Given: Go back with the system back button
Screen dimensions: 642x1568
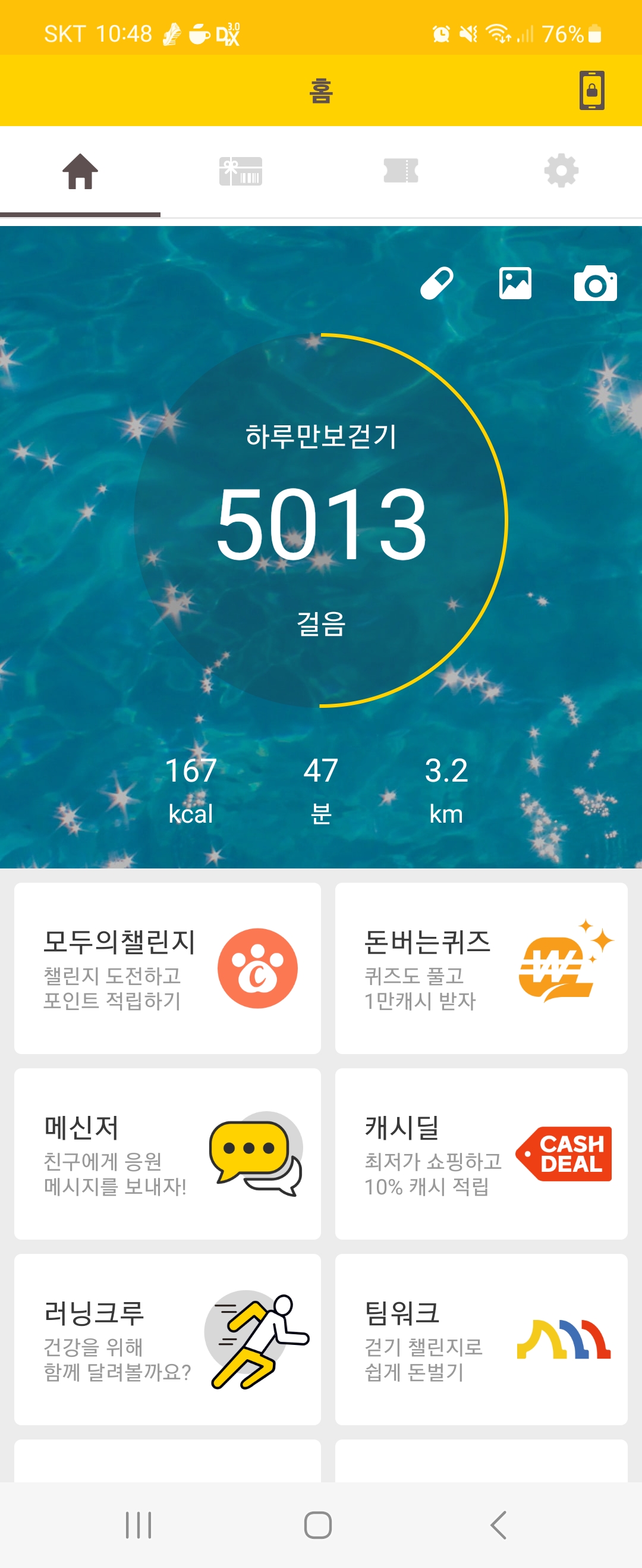Looking at the screenshot, I should 498,1525.
